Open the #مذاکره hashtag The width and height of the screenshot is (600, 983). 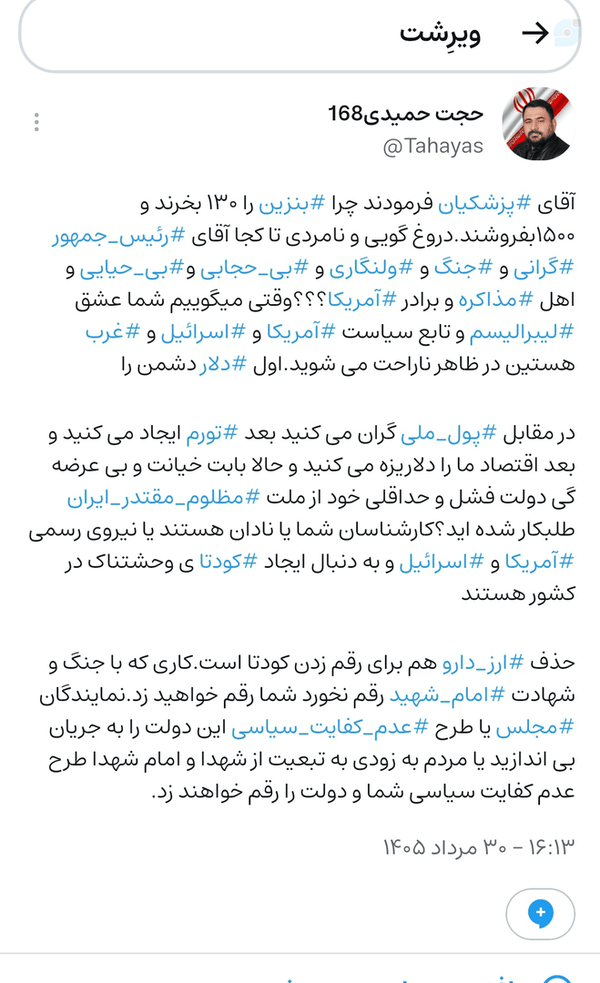pyautogui.click(x=495, y=300)
